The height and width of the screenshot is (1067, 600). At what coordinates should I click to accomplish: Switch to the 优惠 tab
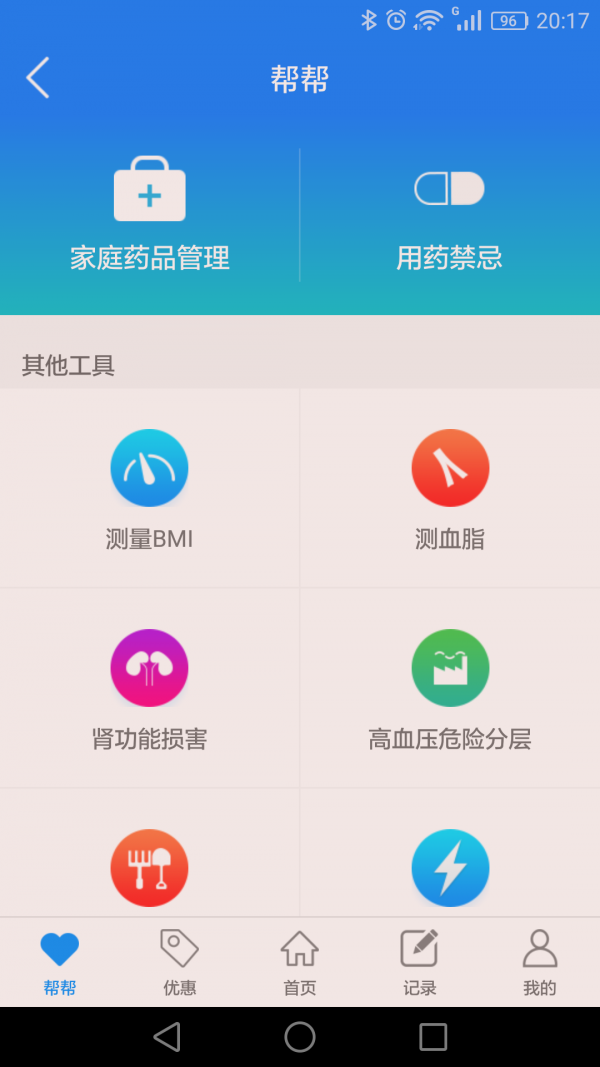pos(180,962)
